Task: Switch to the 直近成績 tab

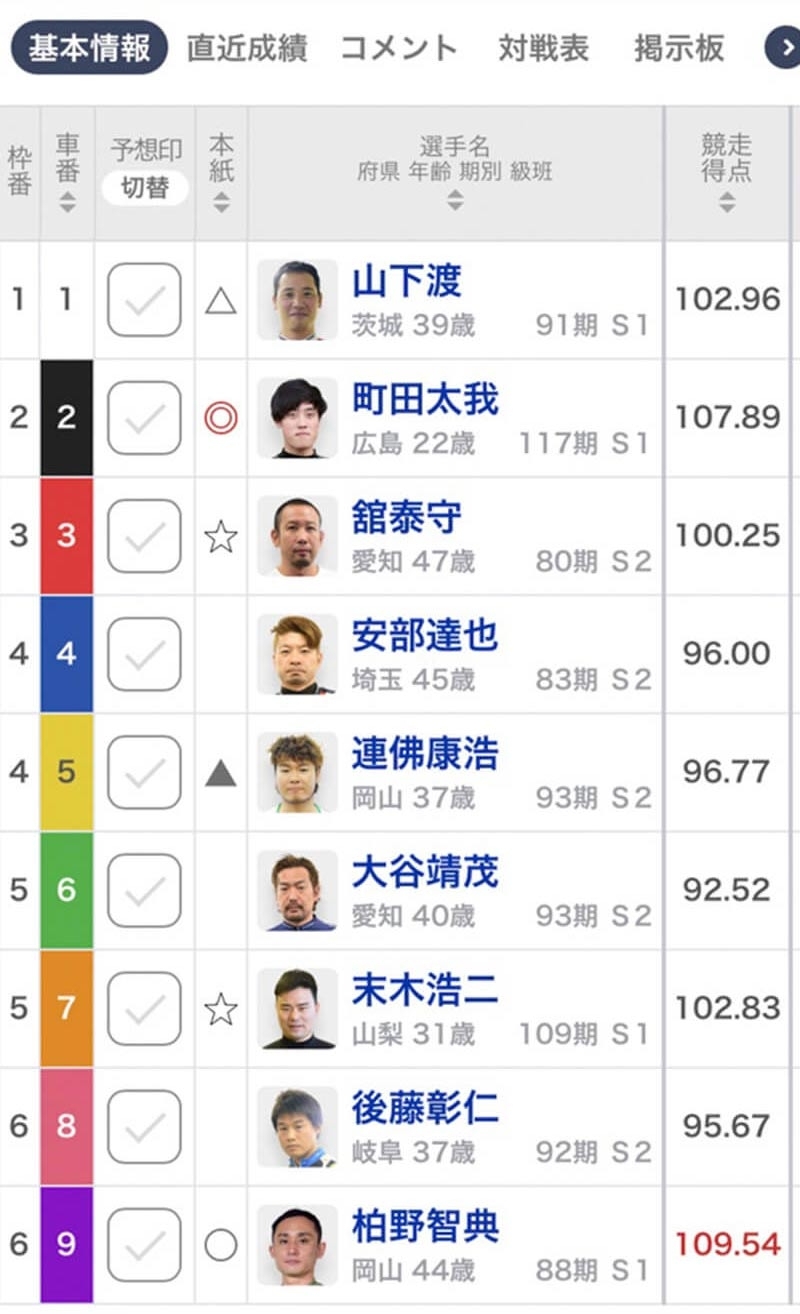Action: pos(246,49)
